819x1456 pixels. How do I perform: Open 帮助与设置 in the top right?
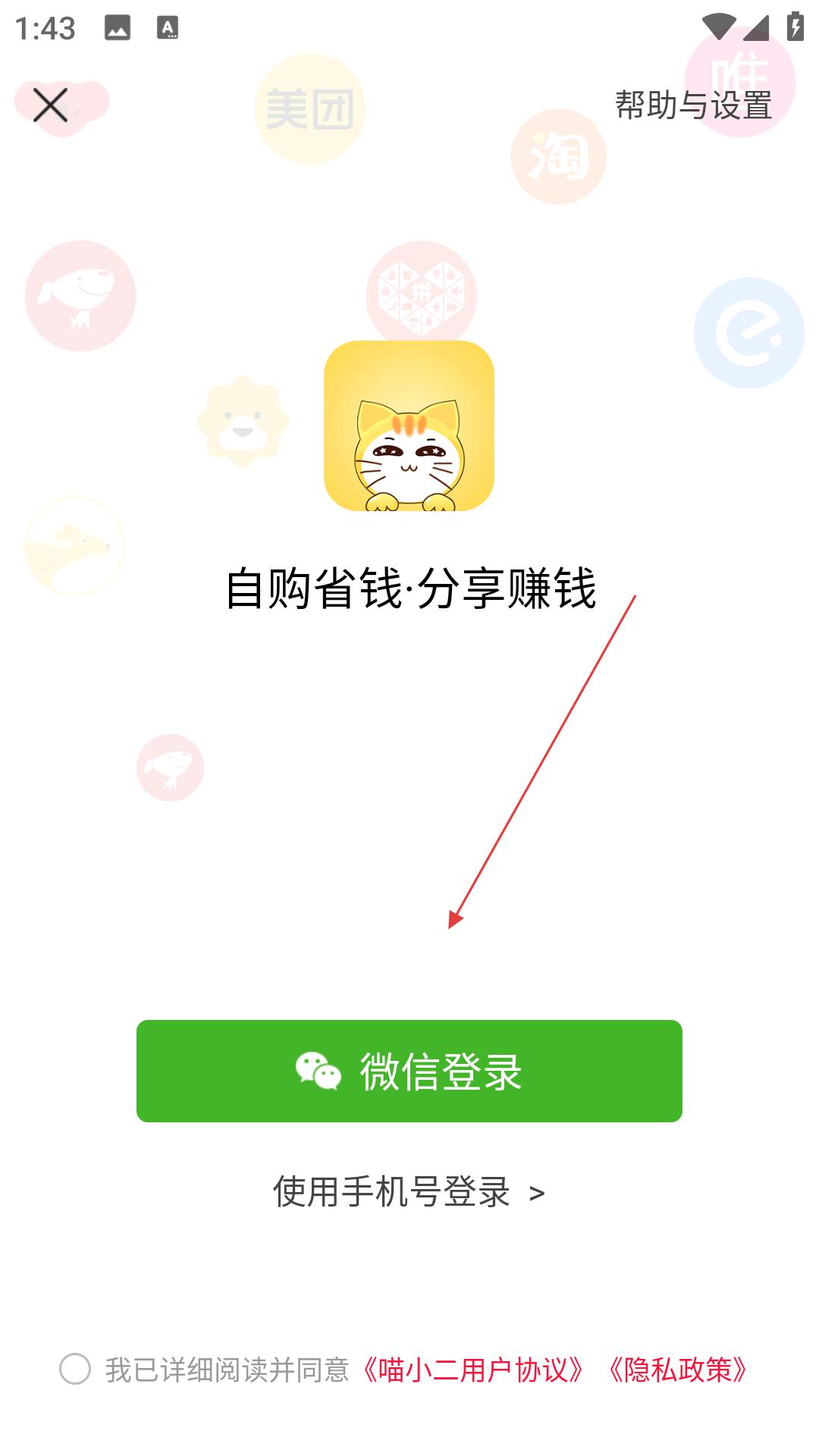point(694,102)
